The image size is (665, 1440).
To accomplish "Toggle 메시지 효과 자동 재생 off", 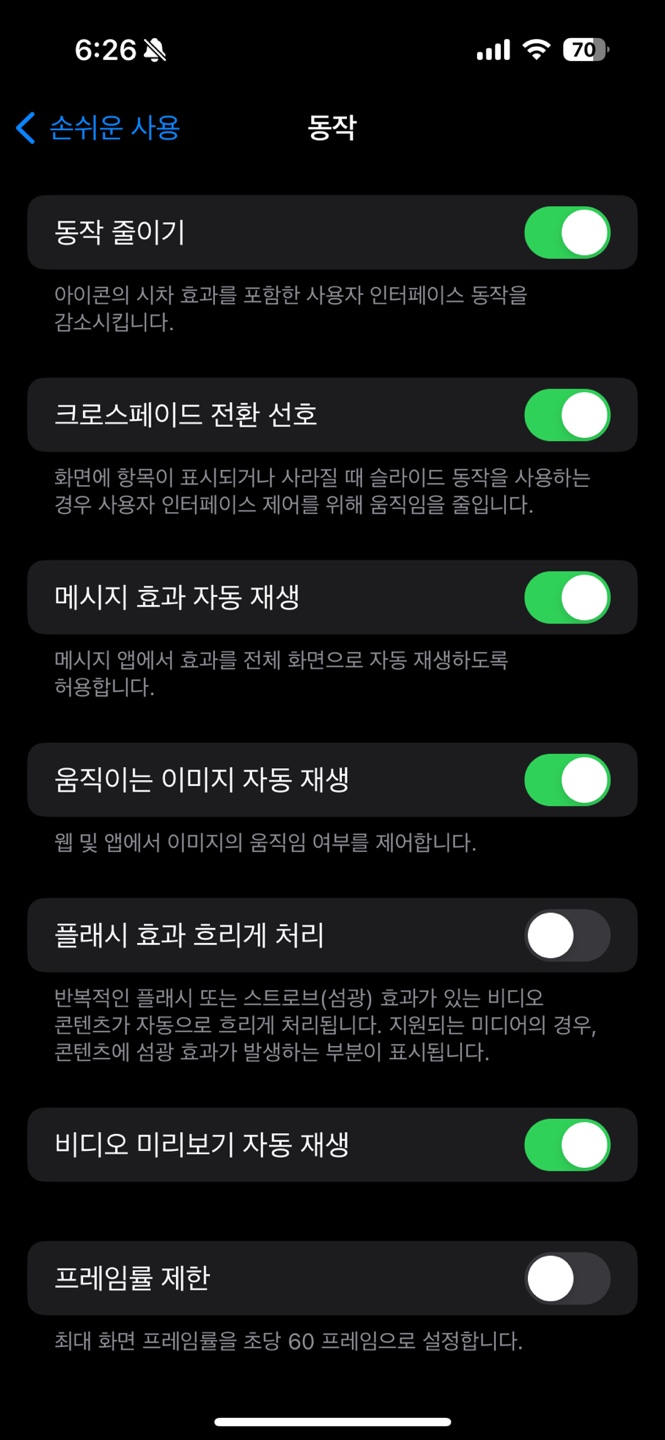I will pos(567,598).
